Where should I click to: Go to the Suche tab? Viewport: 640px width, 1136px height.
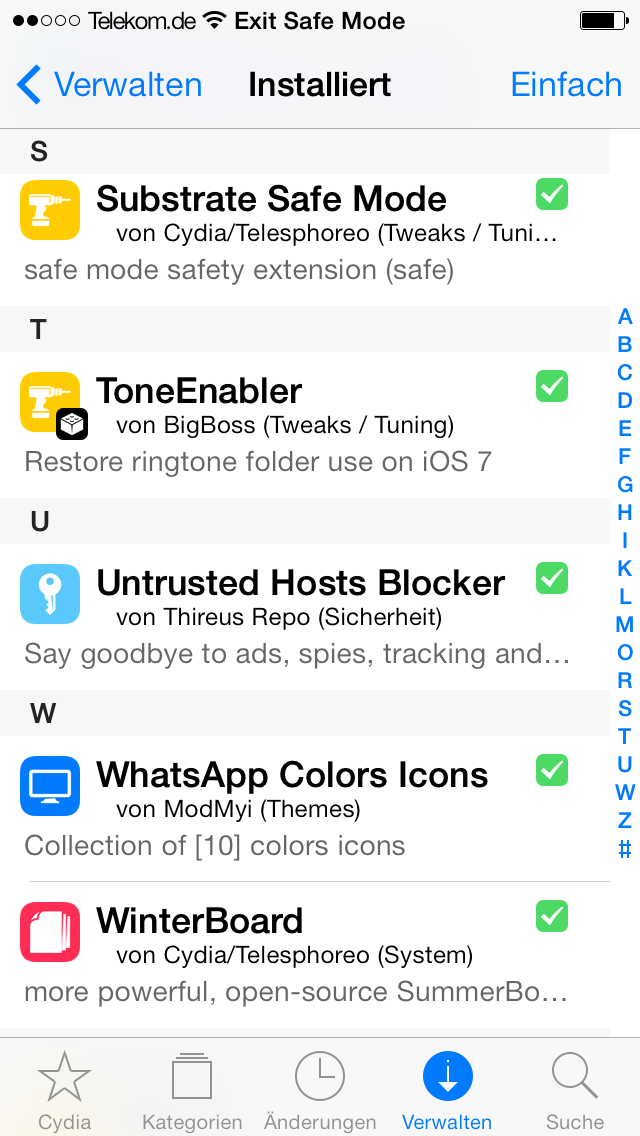tap(575, 1091)
